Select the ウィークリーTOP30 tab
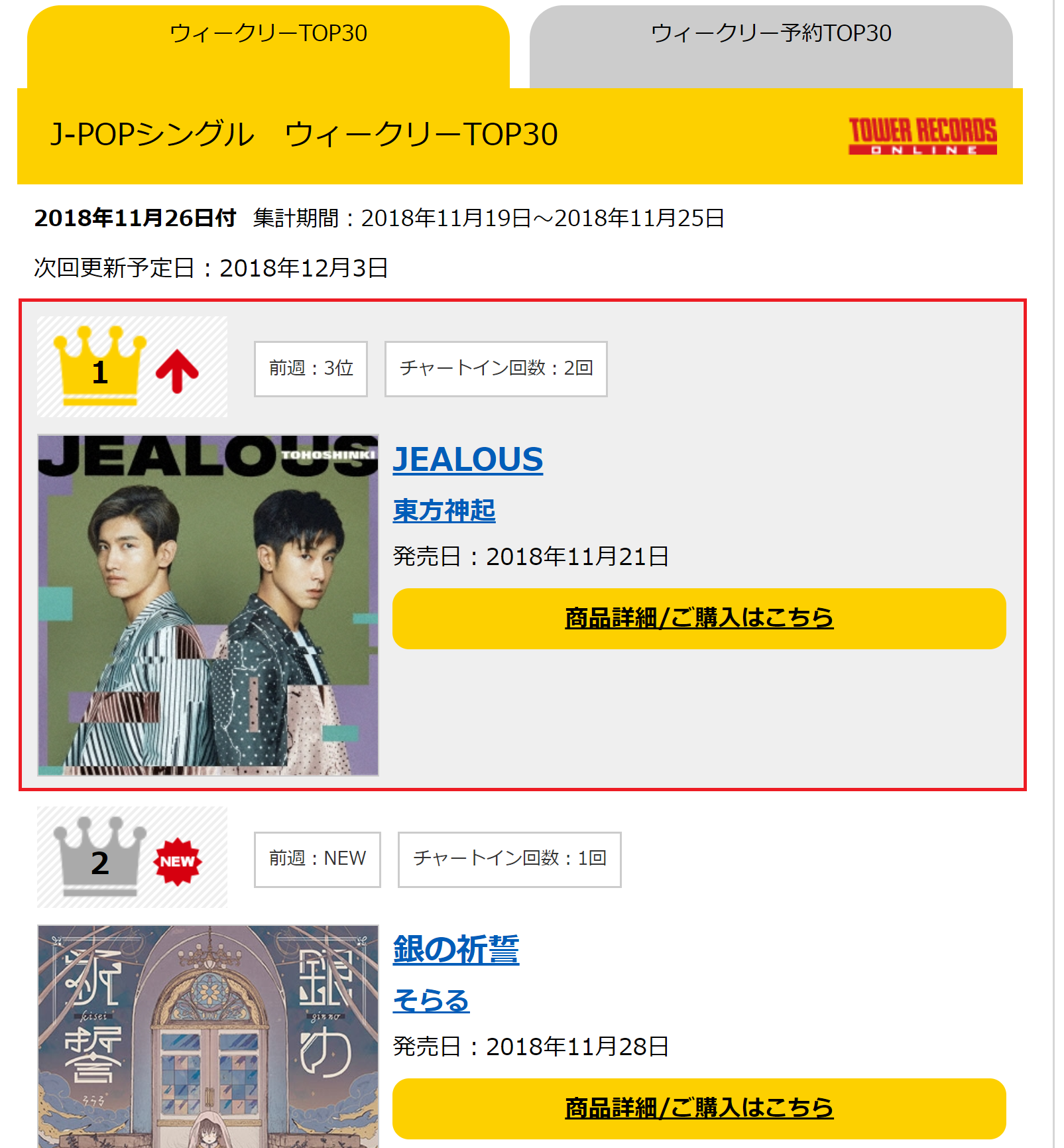1064x1148 pixels. [x=268, y=34]
